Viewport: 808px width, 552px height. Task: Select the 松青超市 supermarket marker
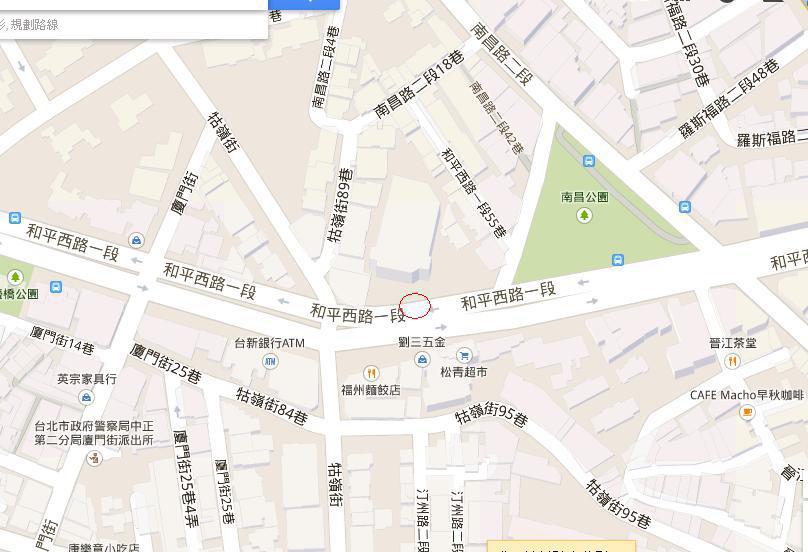(x=464, y=356)
